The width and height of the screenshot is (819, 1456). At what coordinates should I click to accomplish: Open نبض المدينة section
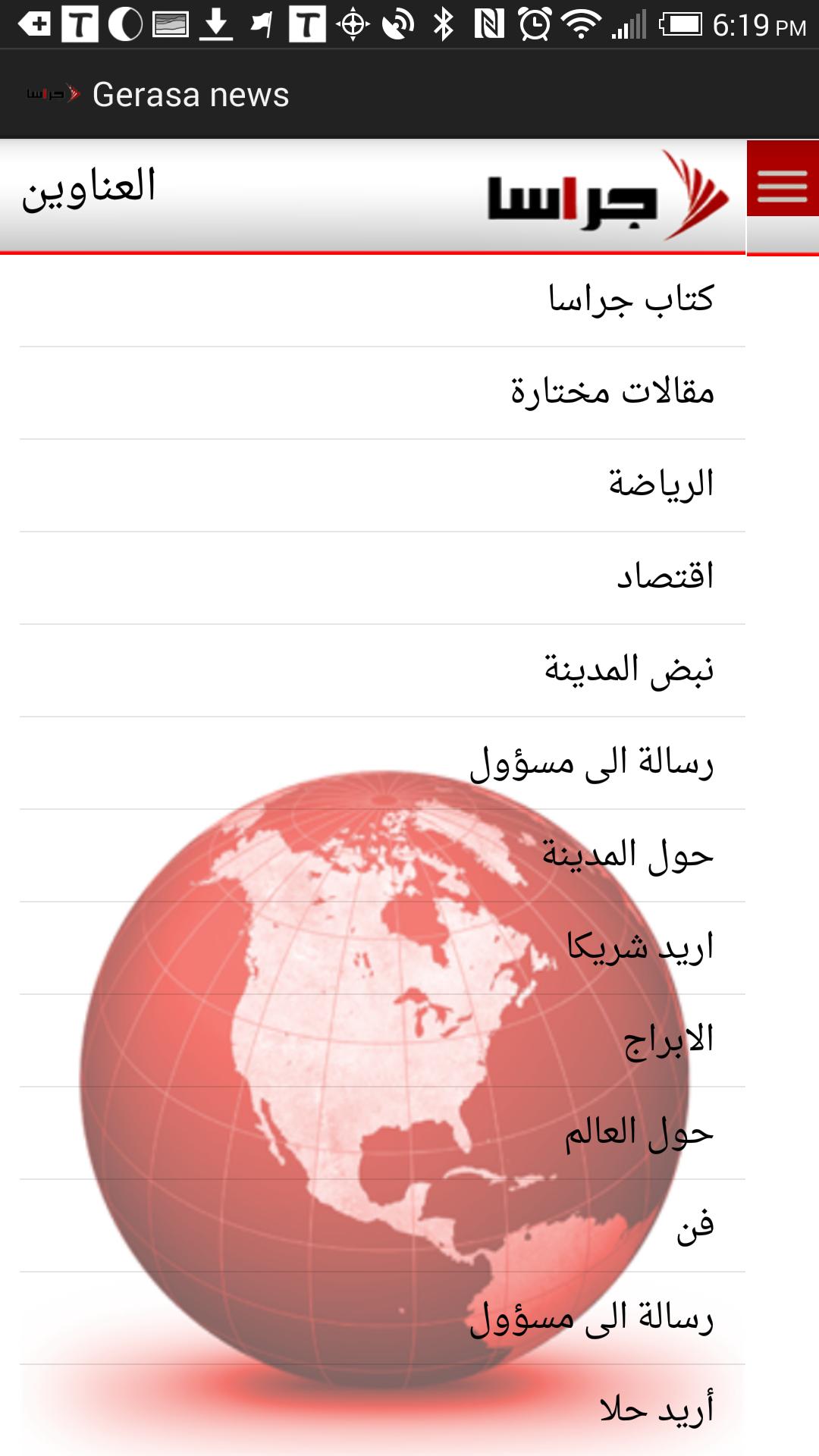click(629, 670)
